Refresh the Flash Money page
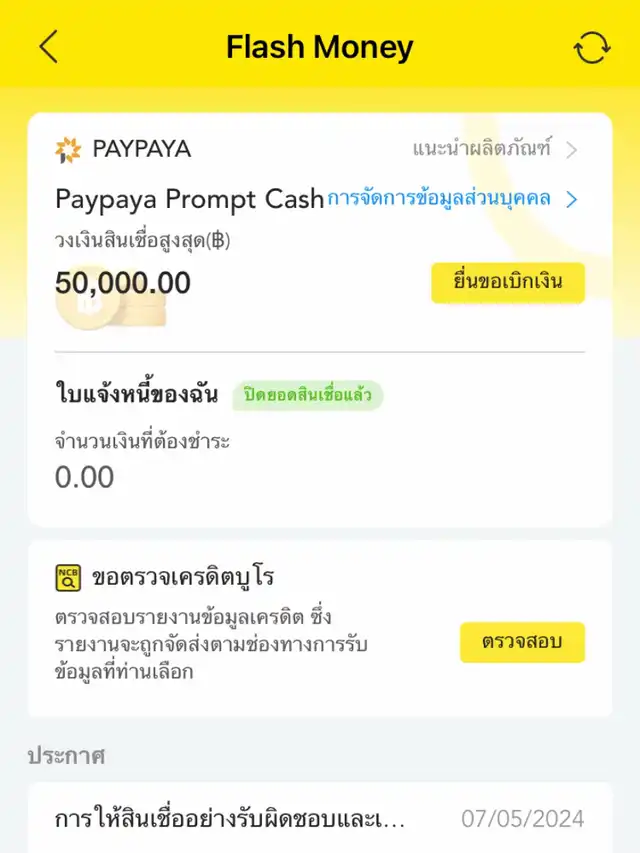Screen dimensions: 640x853 pyautogui.click(x=591, y=47)
